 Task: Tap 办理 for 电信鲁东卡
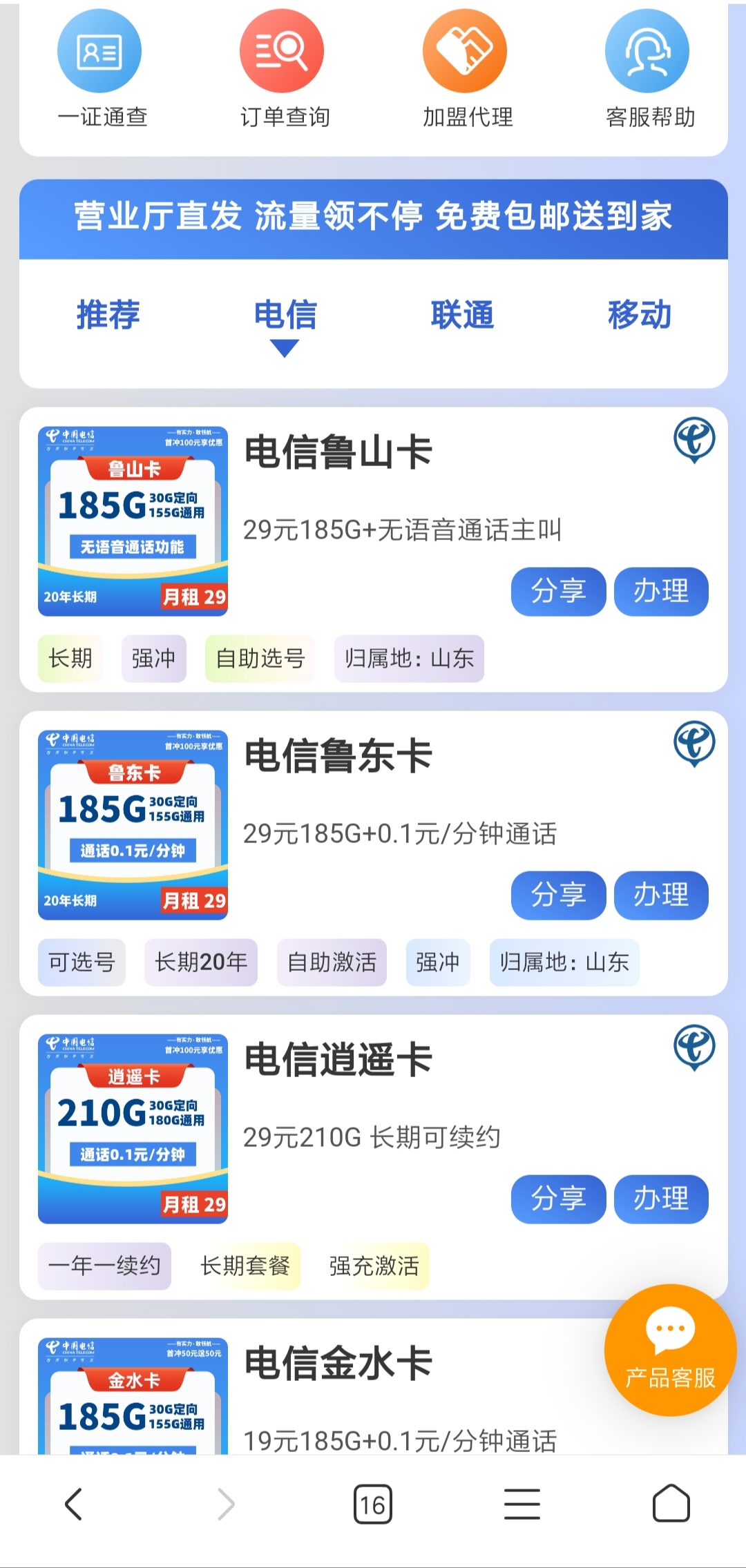(661, 896)
